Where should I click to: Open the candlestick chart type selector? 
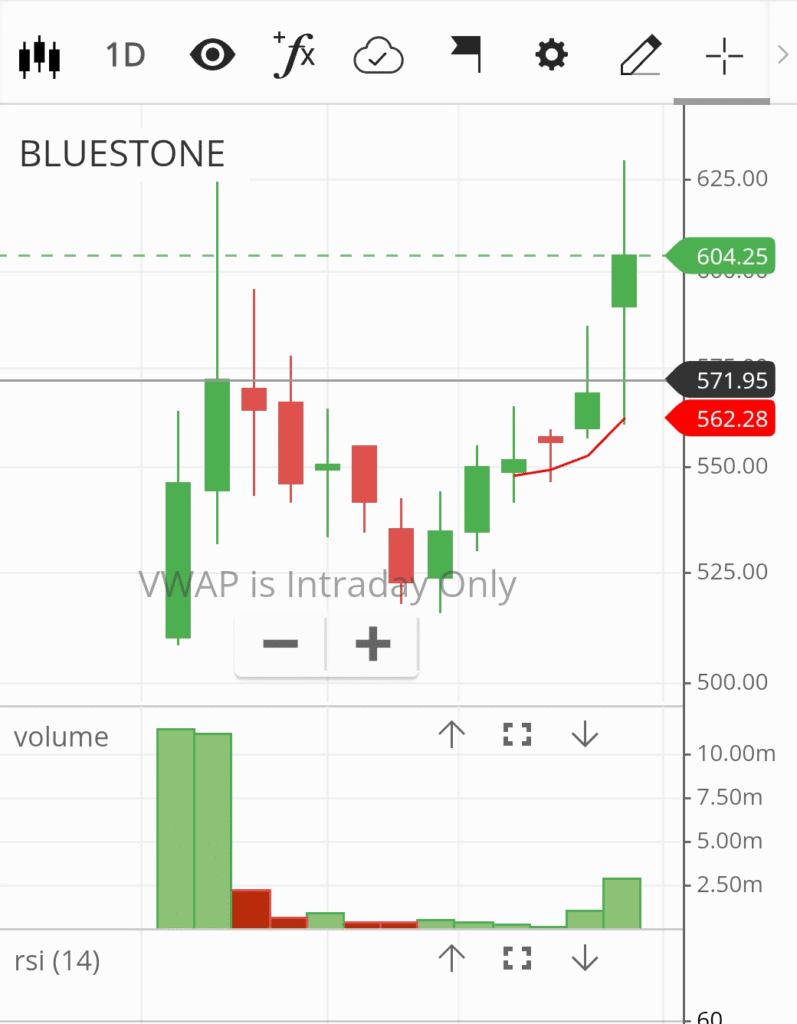pyautogui.click(x=40, y=56)
